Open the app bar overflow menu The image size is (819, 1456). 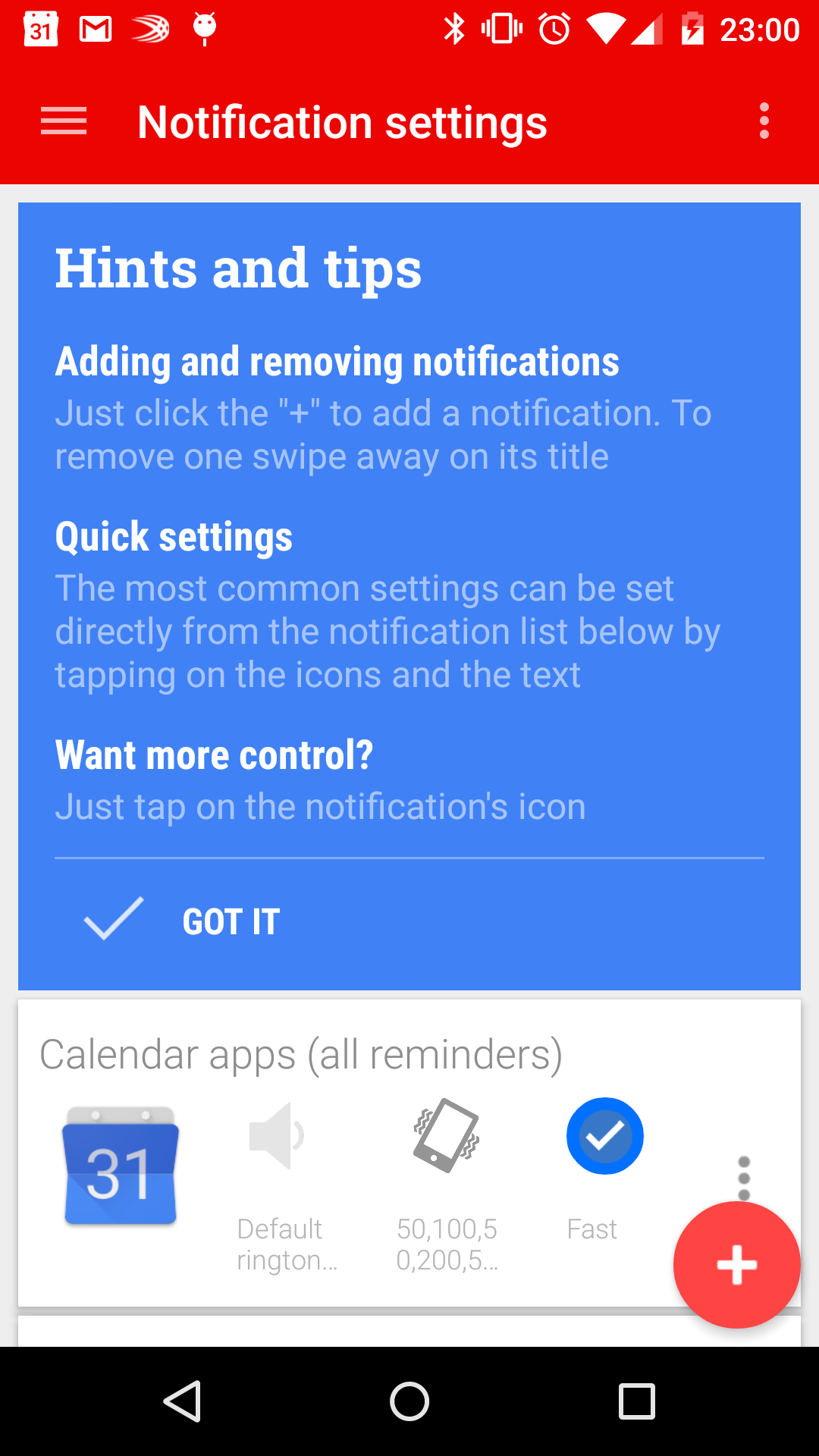764,121
